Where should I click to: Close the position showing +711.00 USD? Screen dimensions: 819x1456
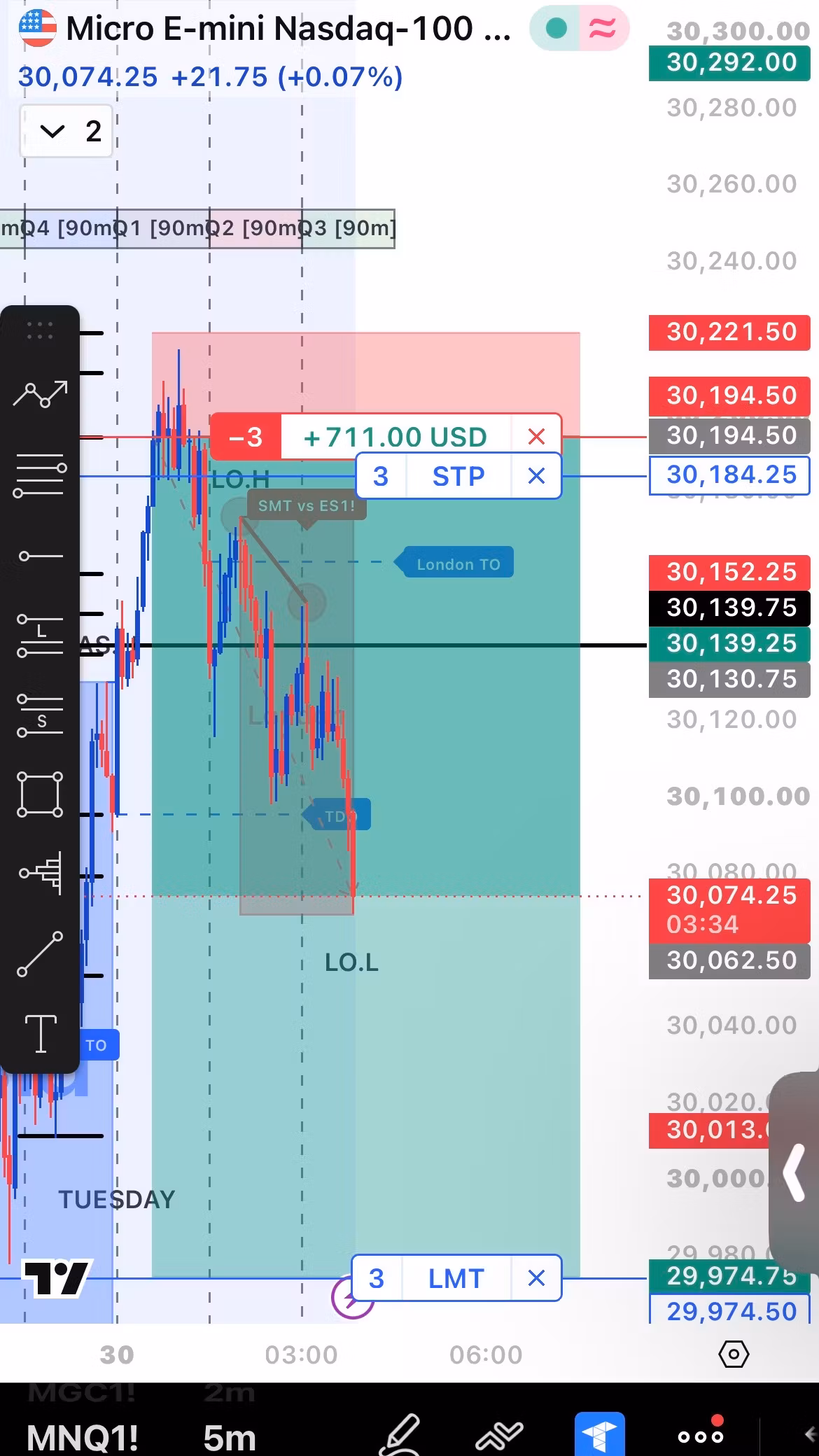pyautogui.click(x=536, y=437)
